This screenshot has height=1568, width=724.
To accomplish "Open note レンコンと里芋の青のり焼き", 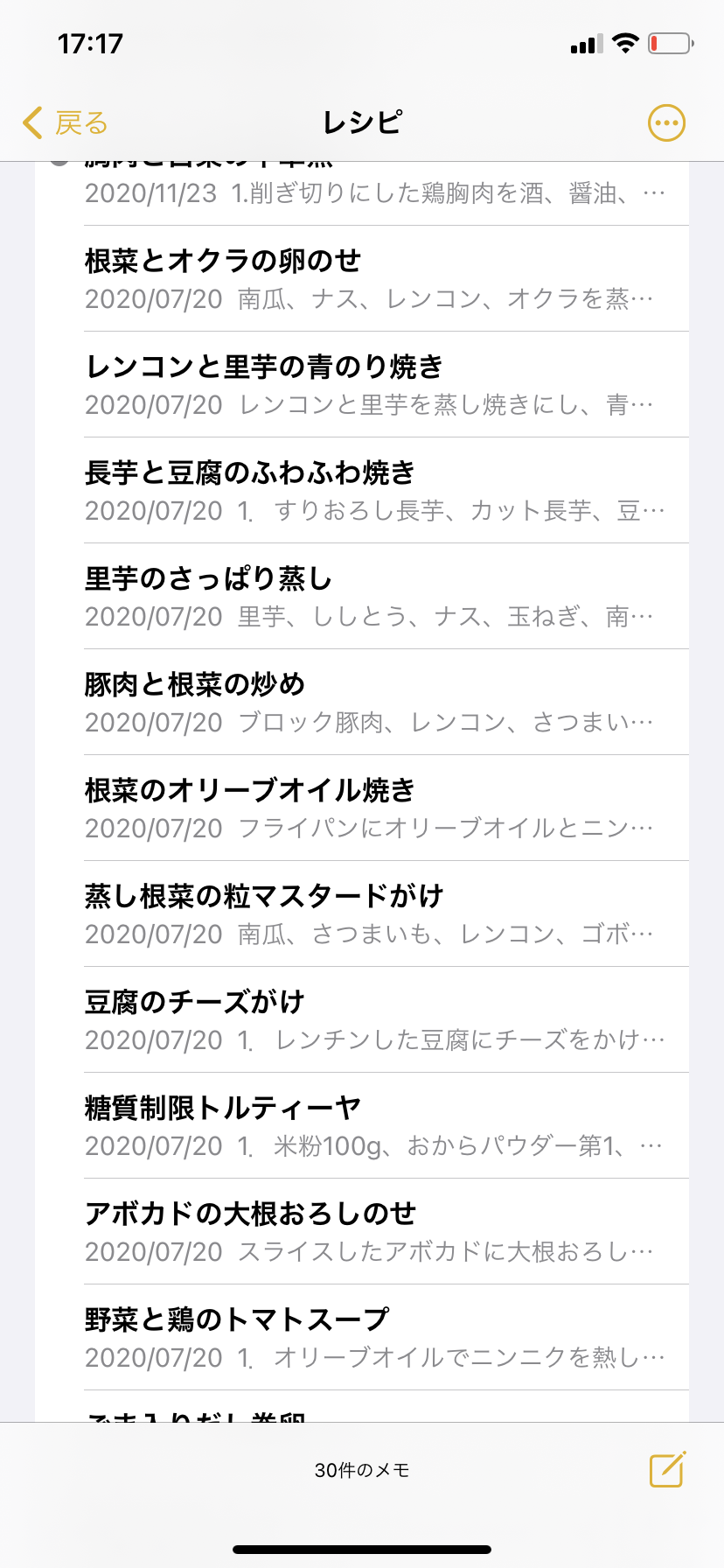I will [x=362, y=384].
